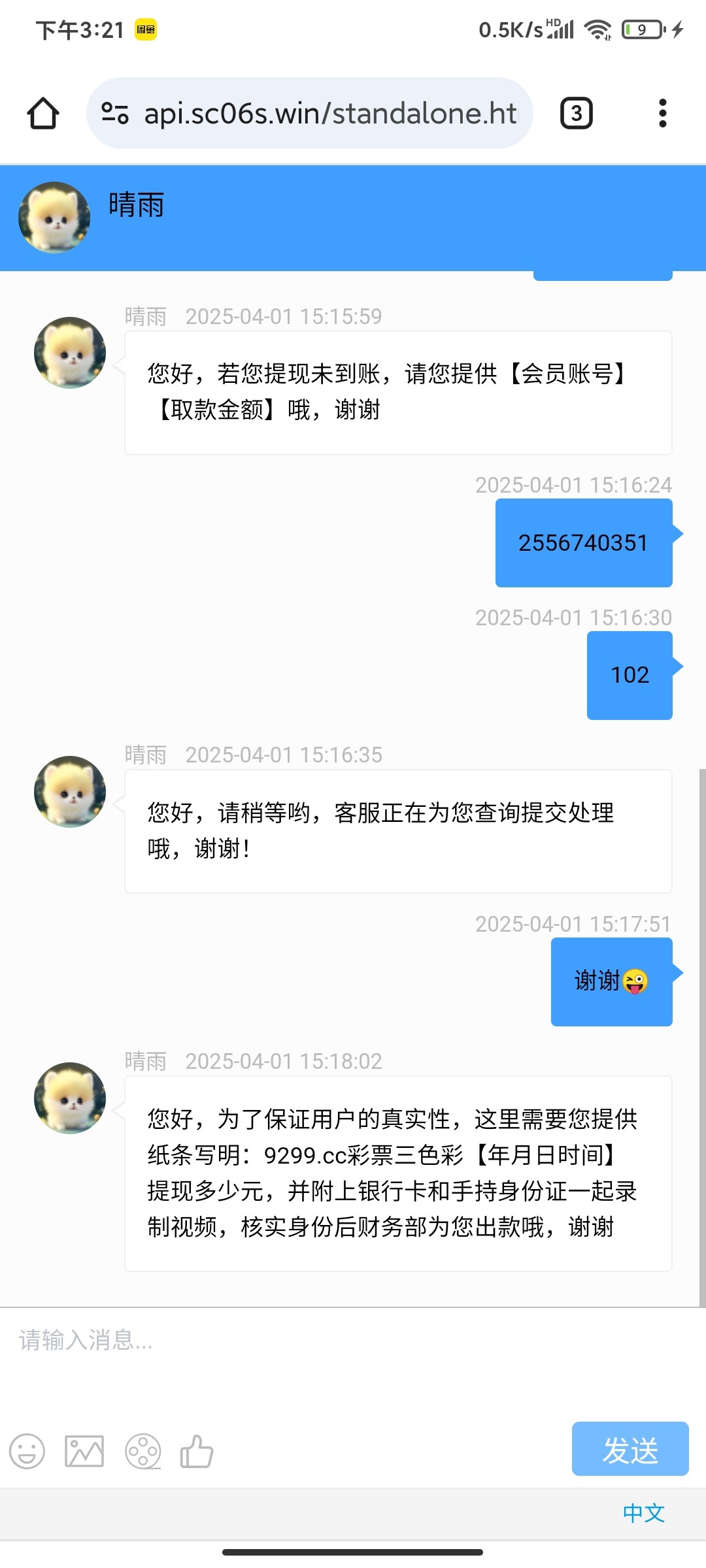
Task: Open site info icon in address bar
Action: click(x=115, y=114)
